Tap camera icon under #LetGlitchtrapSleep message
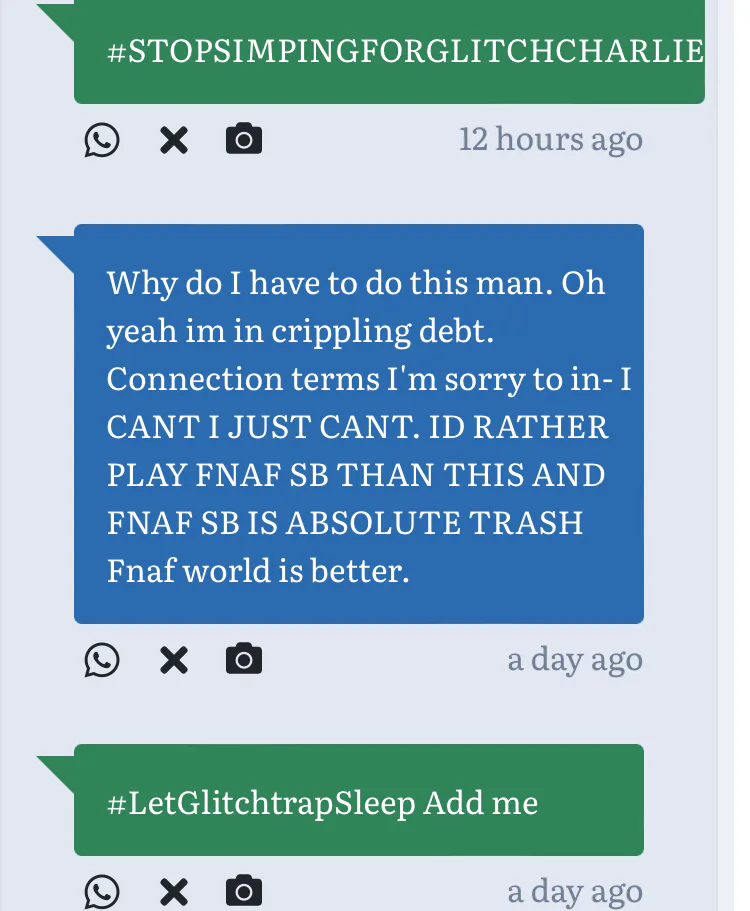 (x=244, y=890)
